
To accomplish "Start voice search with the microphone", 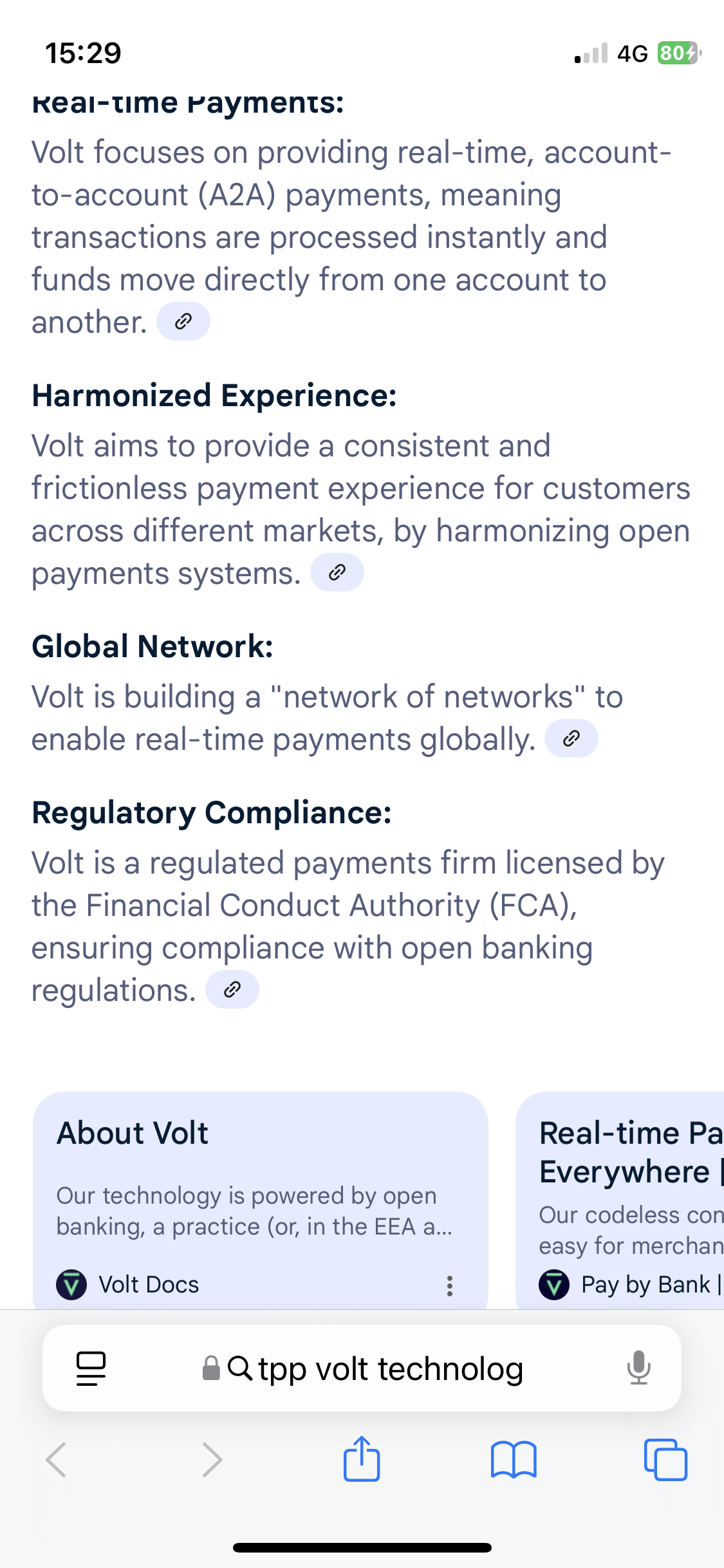I will (638, 1368).
